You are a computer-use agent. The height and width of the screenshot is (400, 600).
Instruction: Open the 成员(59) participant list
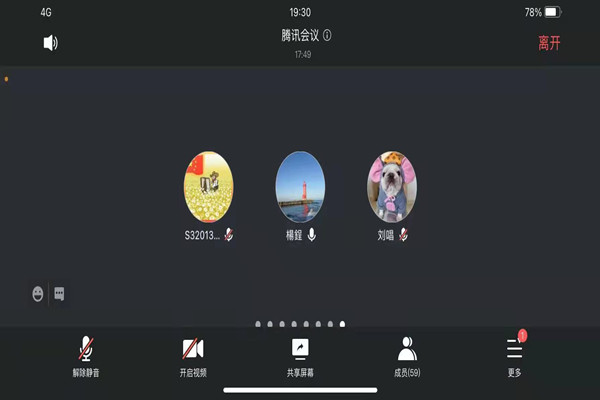[407, 353]
